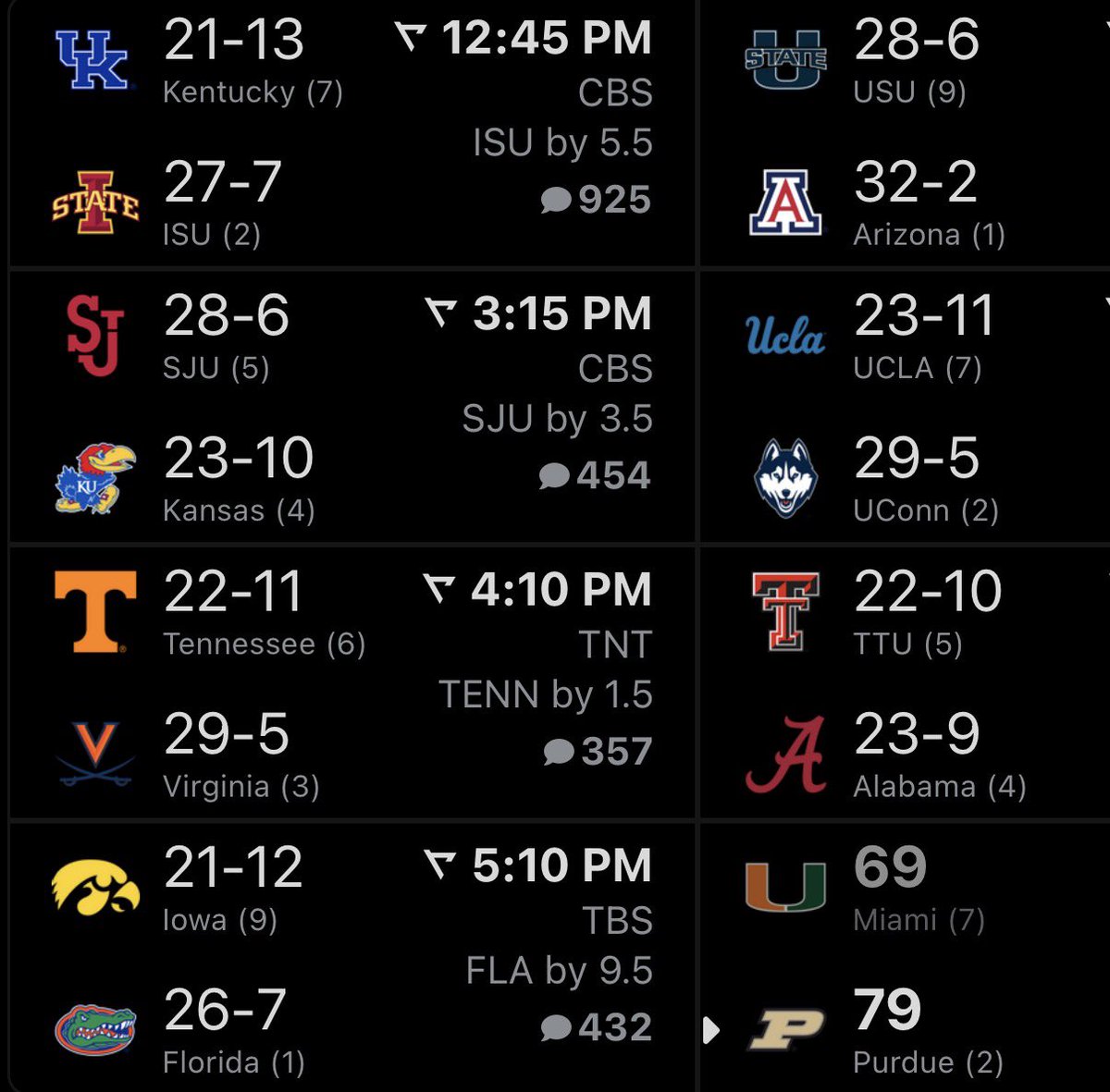The image size is (1110, 1092).
Task: Select the Iowa vs Florida game
Action: point(351,957)
